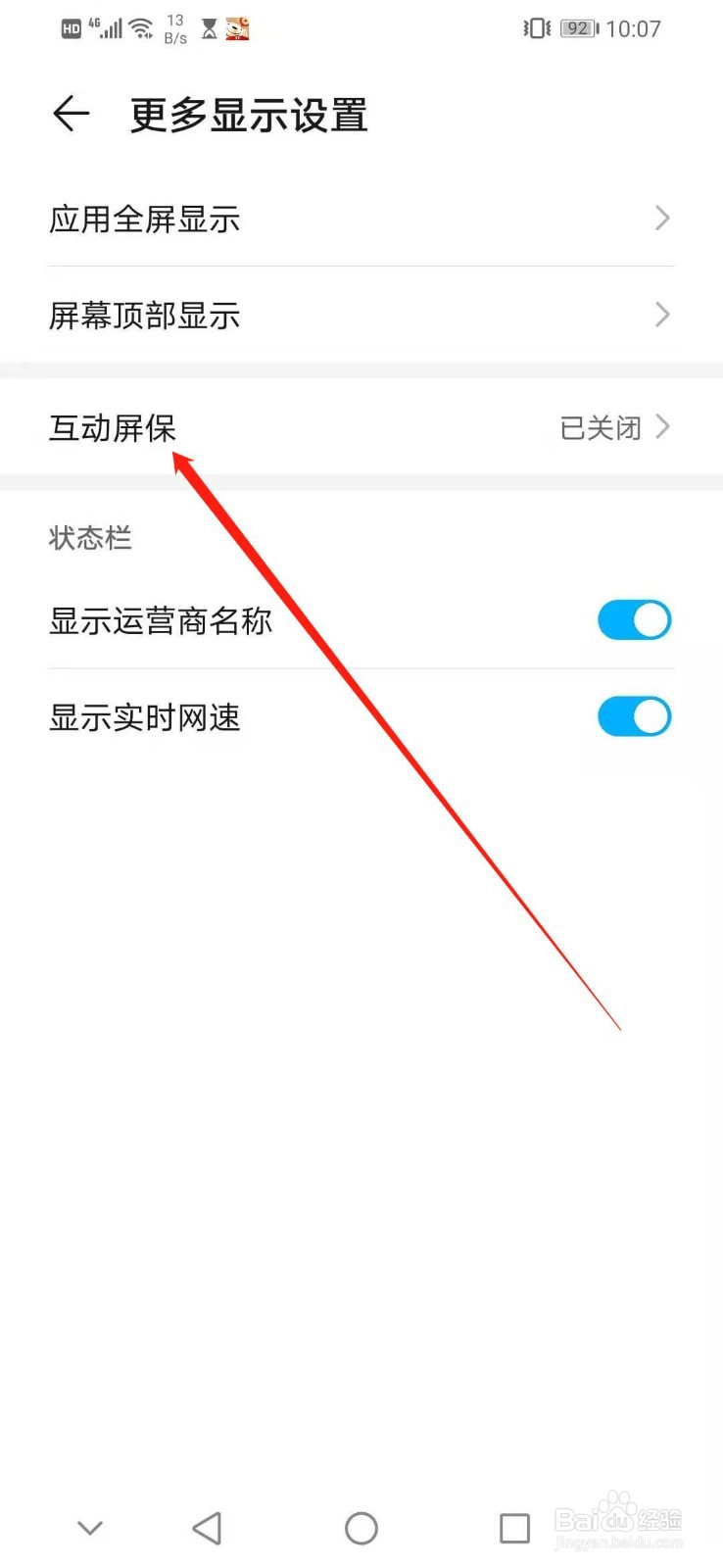The width and height of the screenshot is (723, 1568).
Task: Tap the HD voice icon in status bar
Action: 70,28
